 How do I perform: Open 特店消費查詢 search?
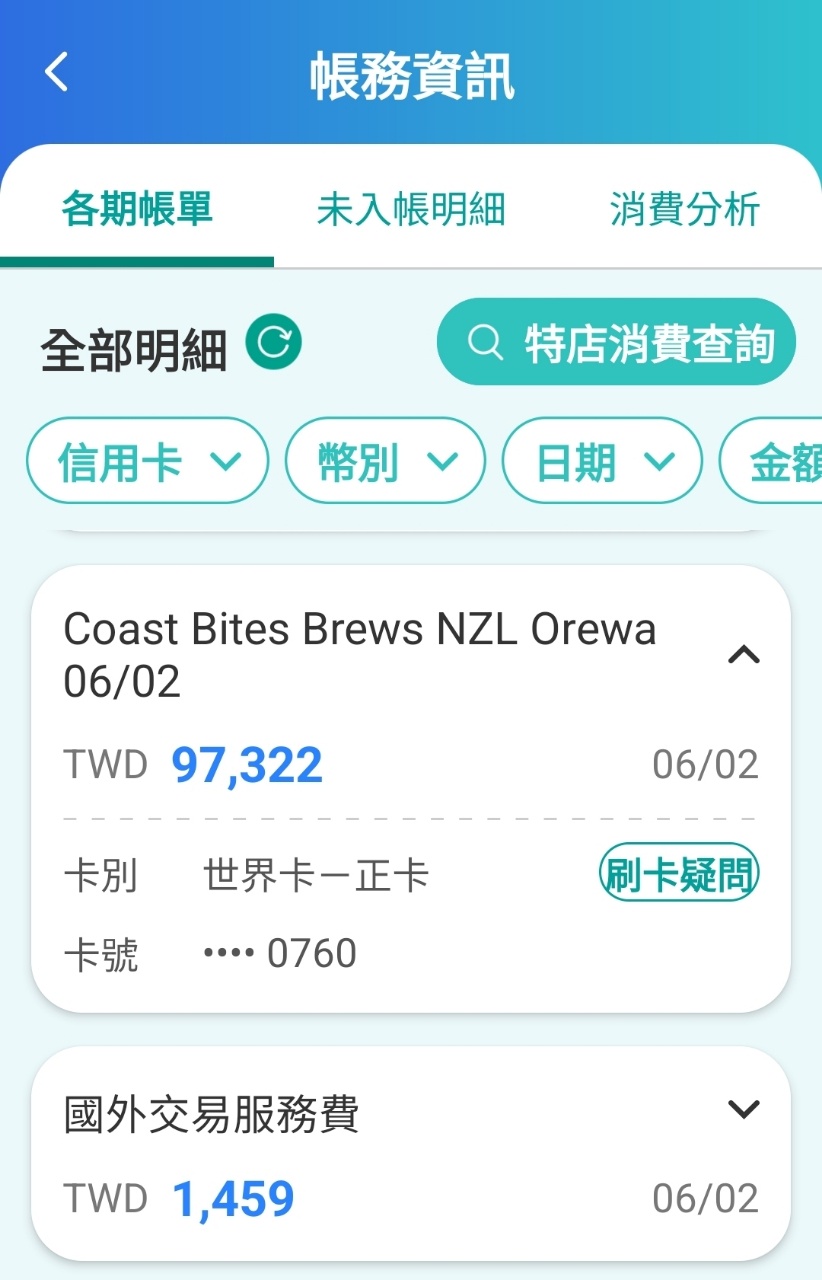[616, 342]
